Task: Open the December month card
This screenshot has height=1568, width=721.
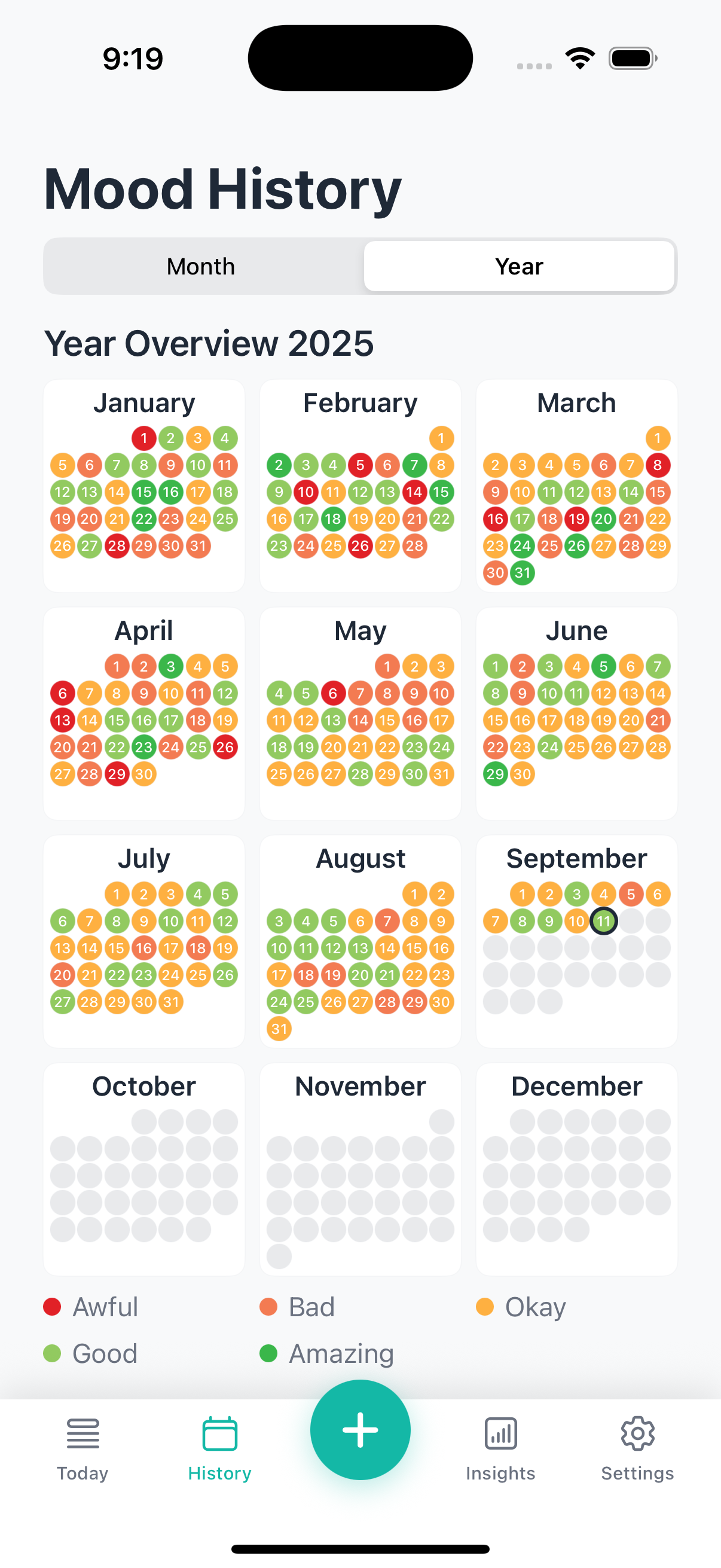Action: [576, 1168]
